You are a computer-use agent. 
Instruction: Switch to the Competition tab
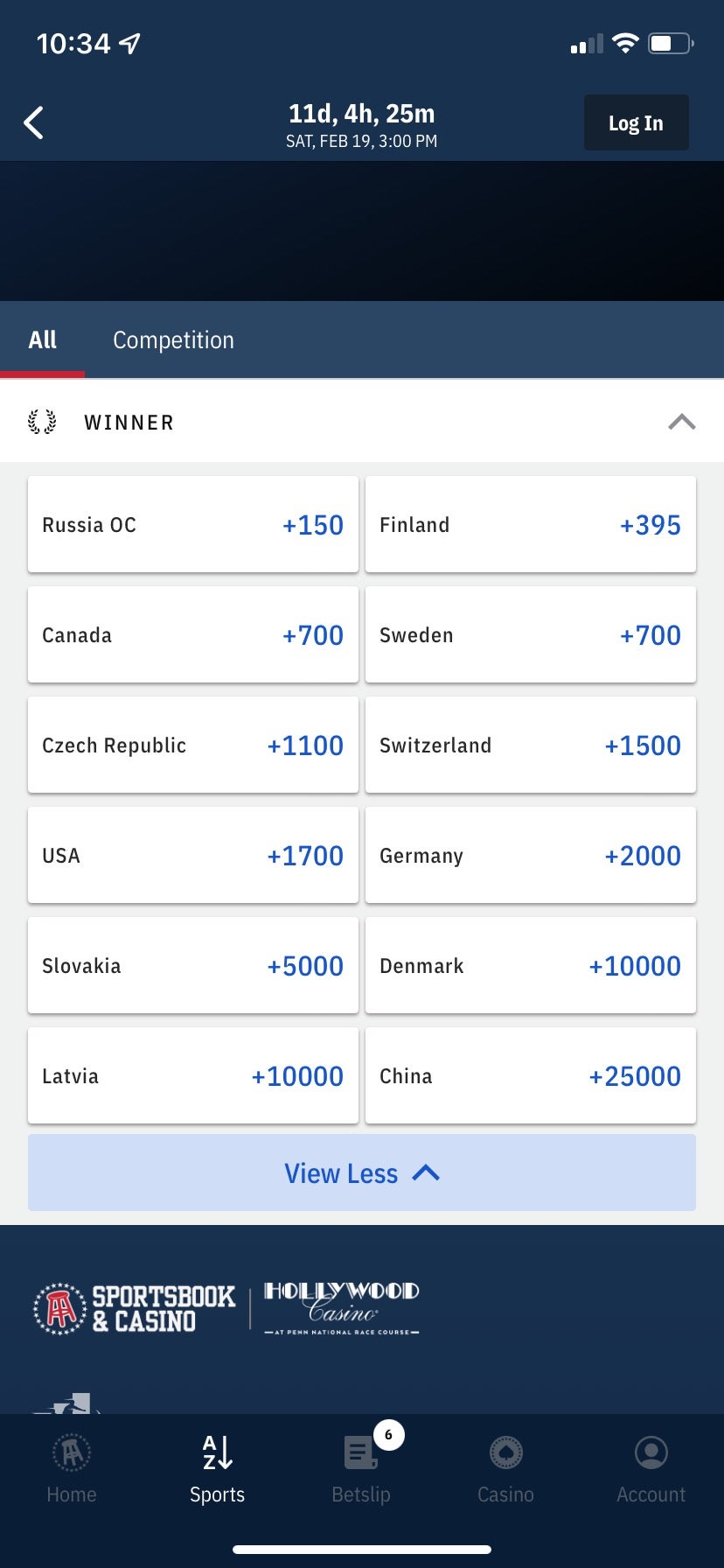click(x=173, y=340)
